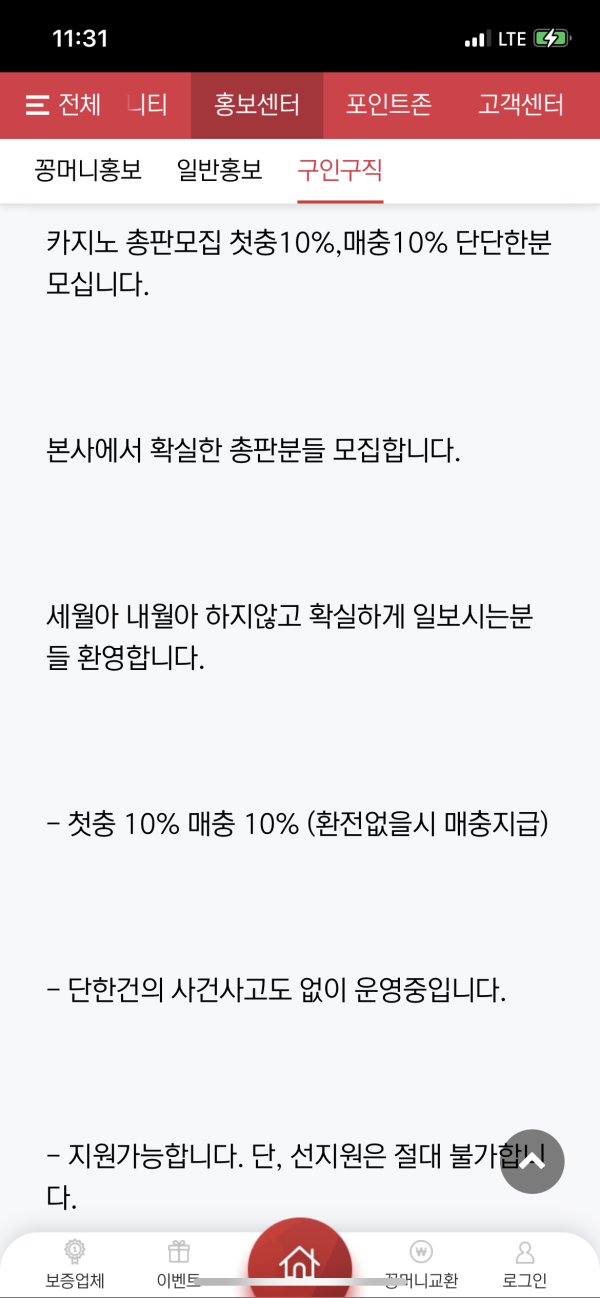Open the 고객센터 tab
Viewport: 600px width, 1298px height.
[x=520, y=105]
